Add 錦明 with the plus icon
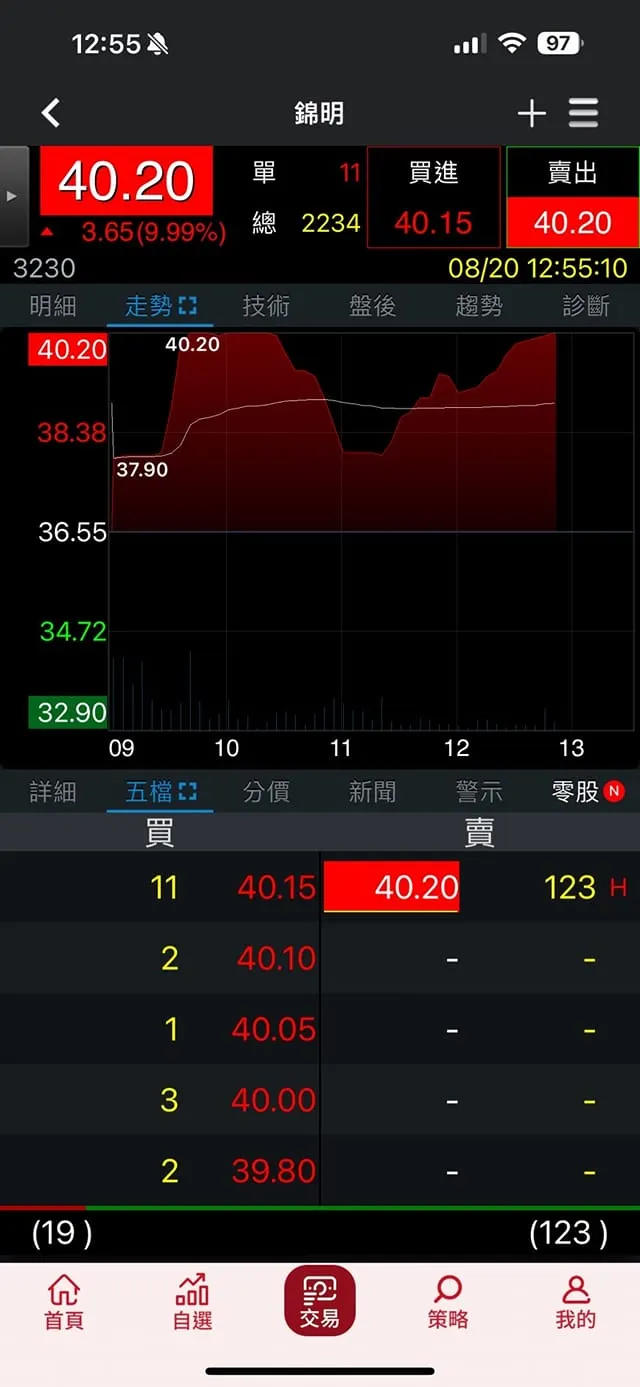Viewport: 640px width, 1387px height. coord(531,114)
